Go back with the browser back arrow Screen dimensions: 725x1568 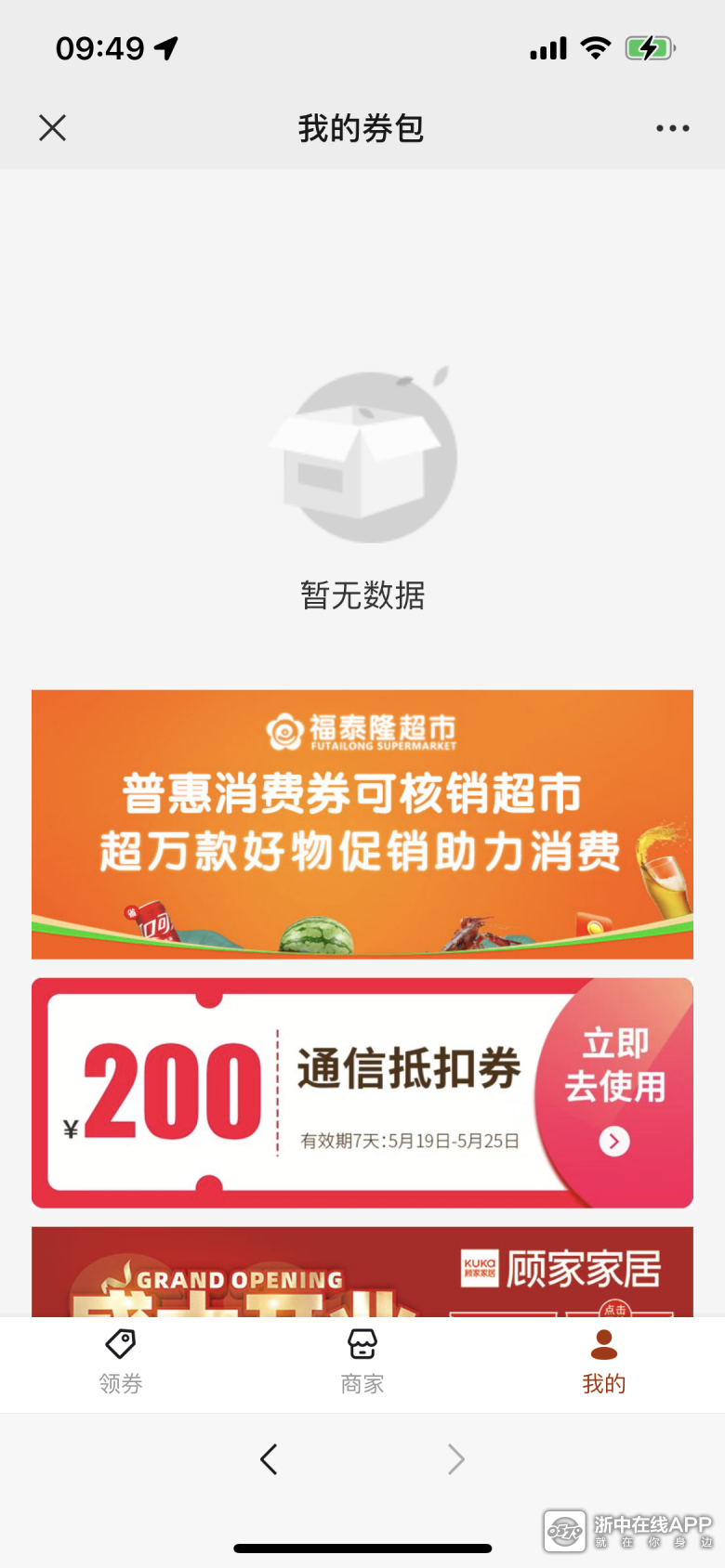point(270,1459)
